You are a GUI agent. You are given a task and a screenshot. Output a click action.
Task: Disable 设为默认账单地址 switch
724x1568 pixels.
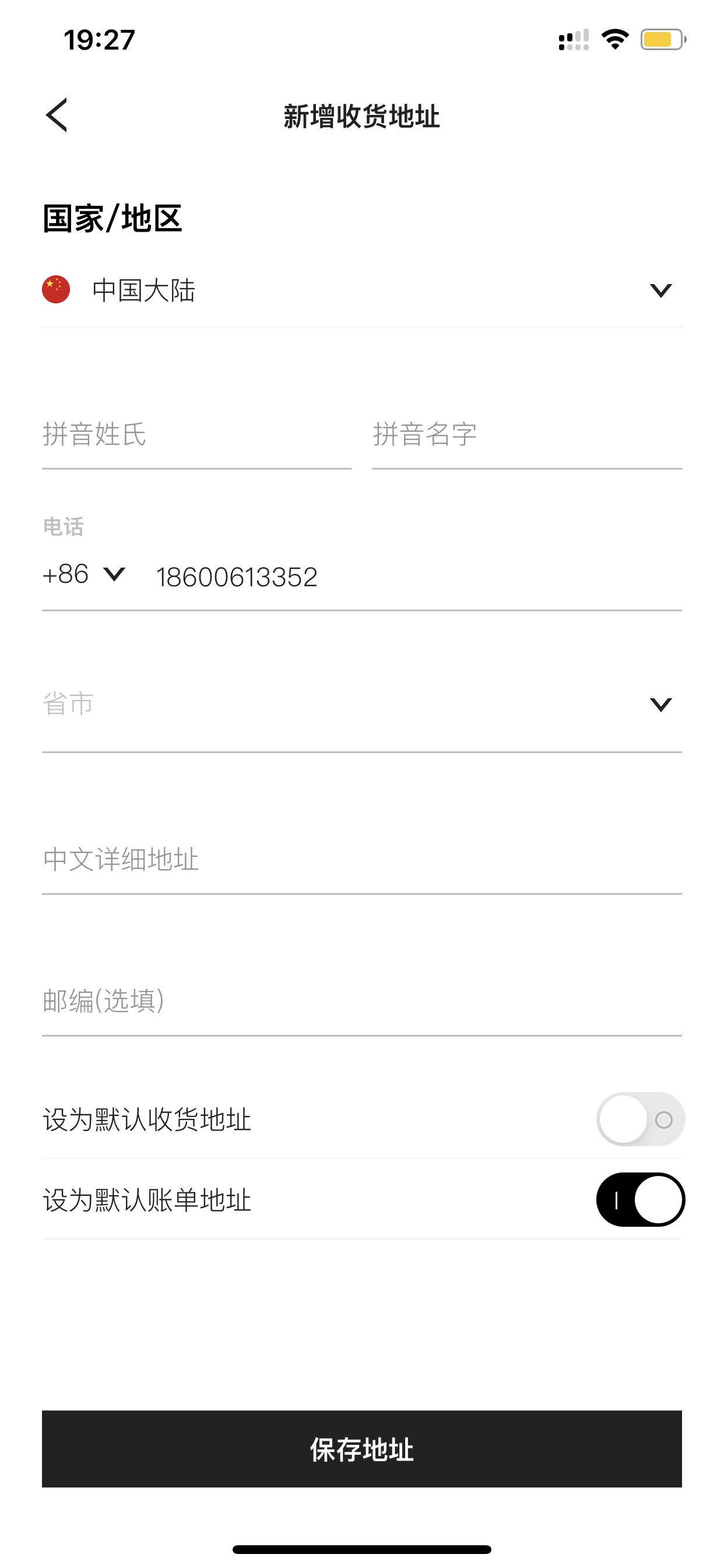pyautogui.click(x=641, y=1200)
